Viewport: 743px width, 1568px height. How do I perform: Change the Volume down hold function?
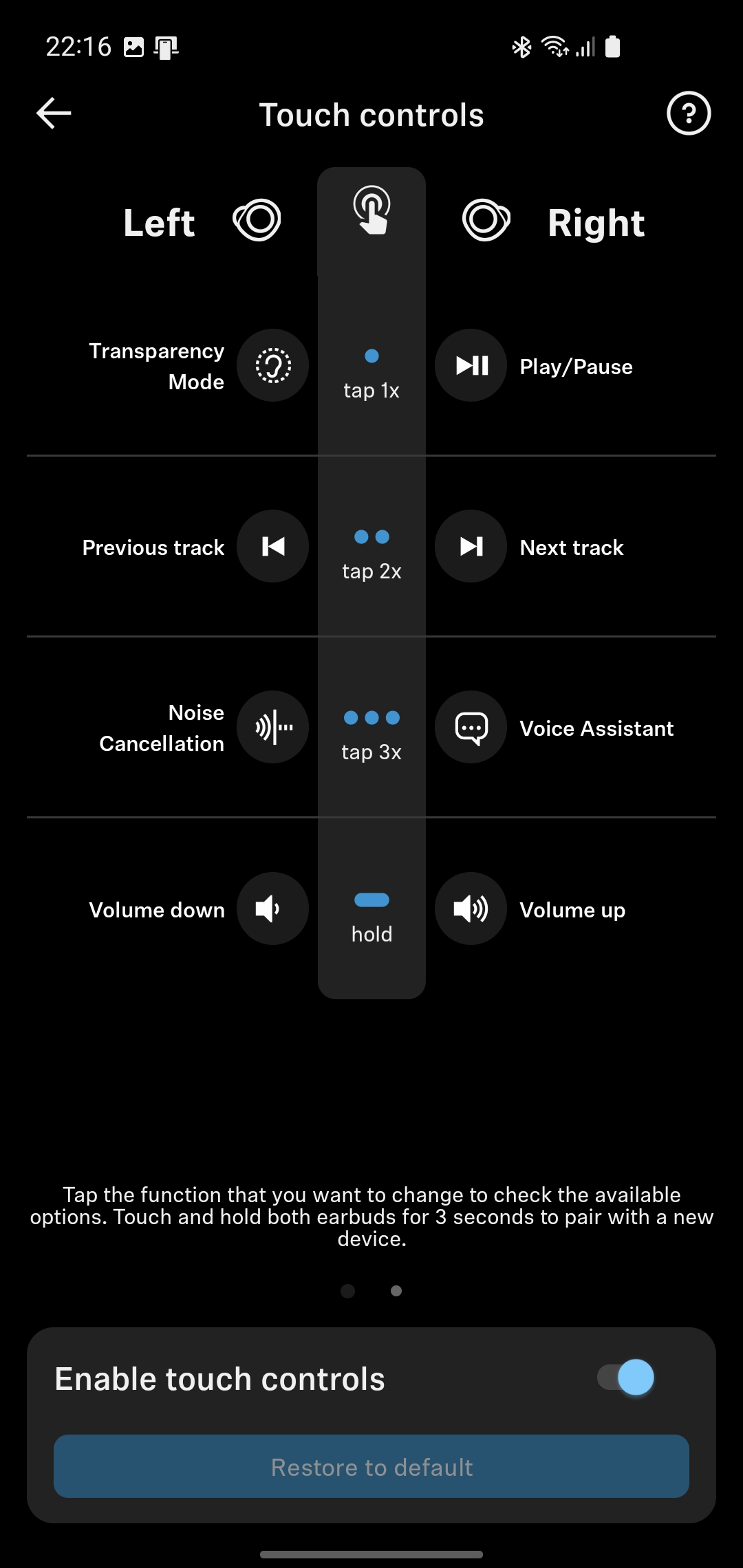click(x=272, y=908)
